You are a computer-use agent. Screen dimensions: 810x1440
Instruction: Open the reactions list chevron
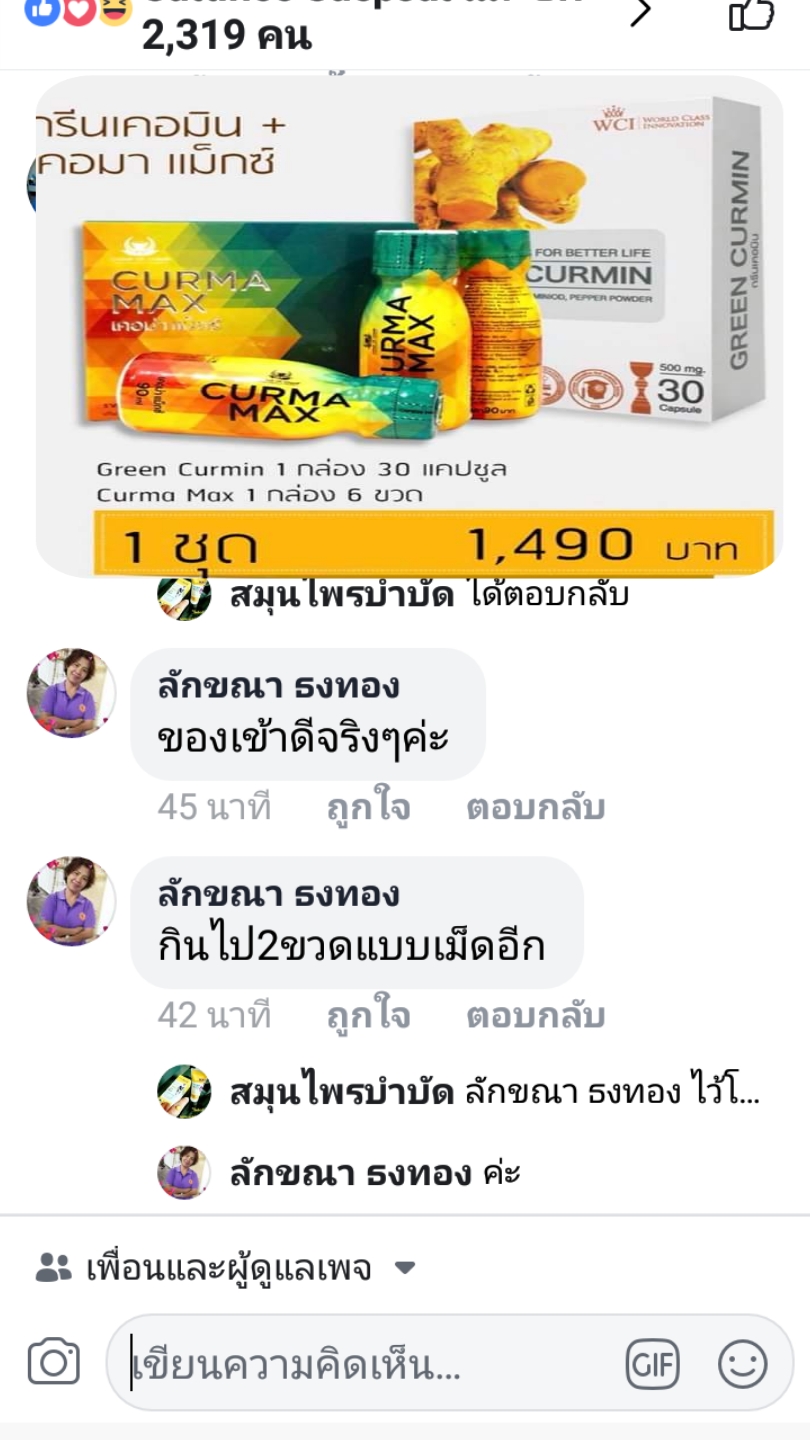pyautogui.click(x=640, y=13)
